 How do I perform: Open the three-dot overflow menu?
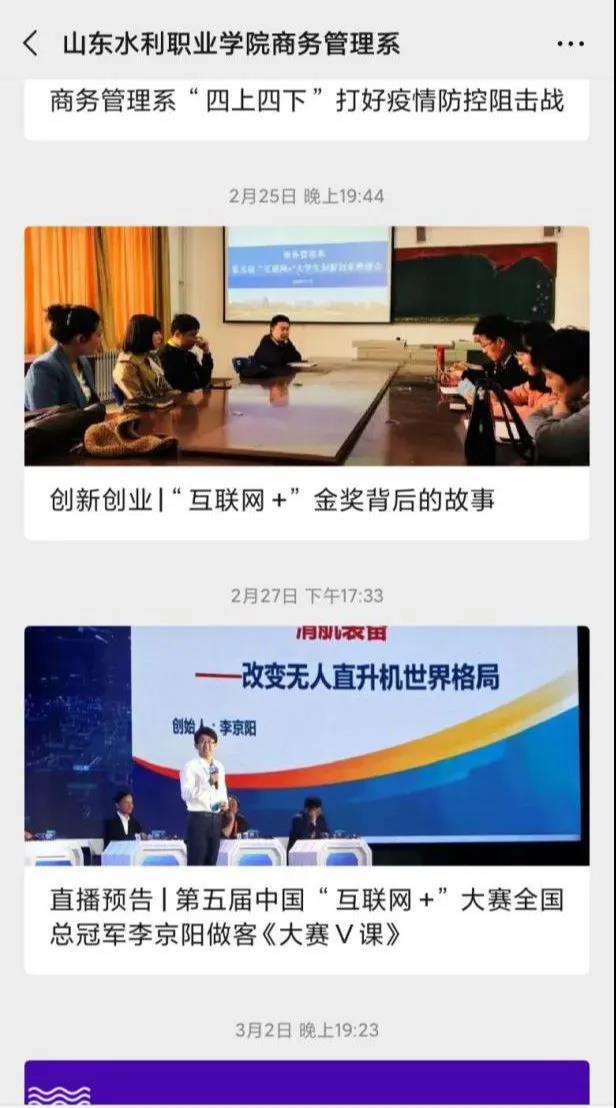570,44
